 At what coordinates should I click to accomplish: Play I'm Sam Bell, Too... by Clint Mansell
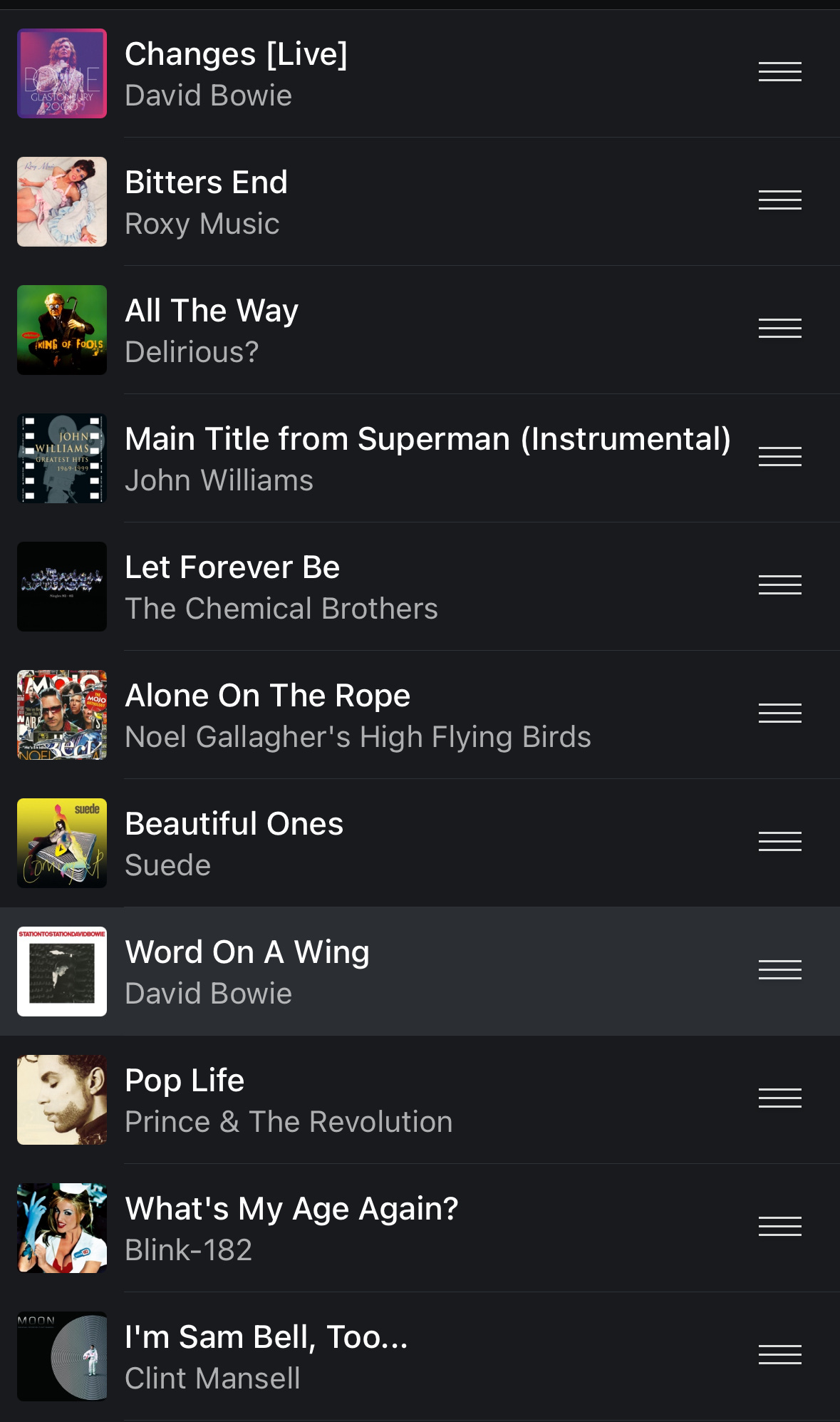pos(266,1356)
